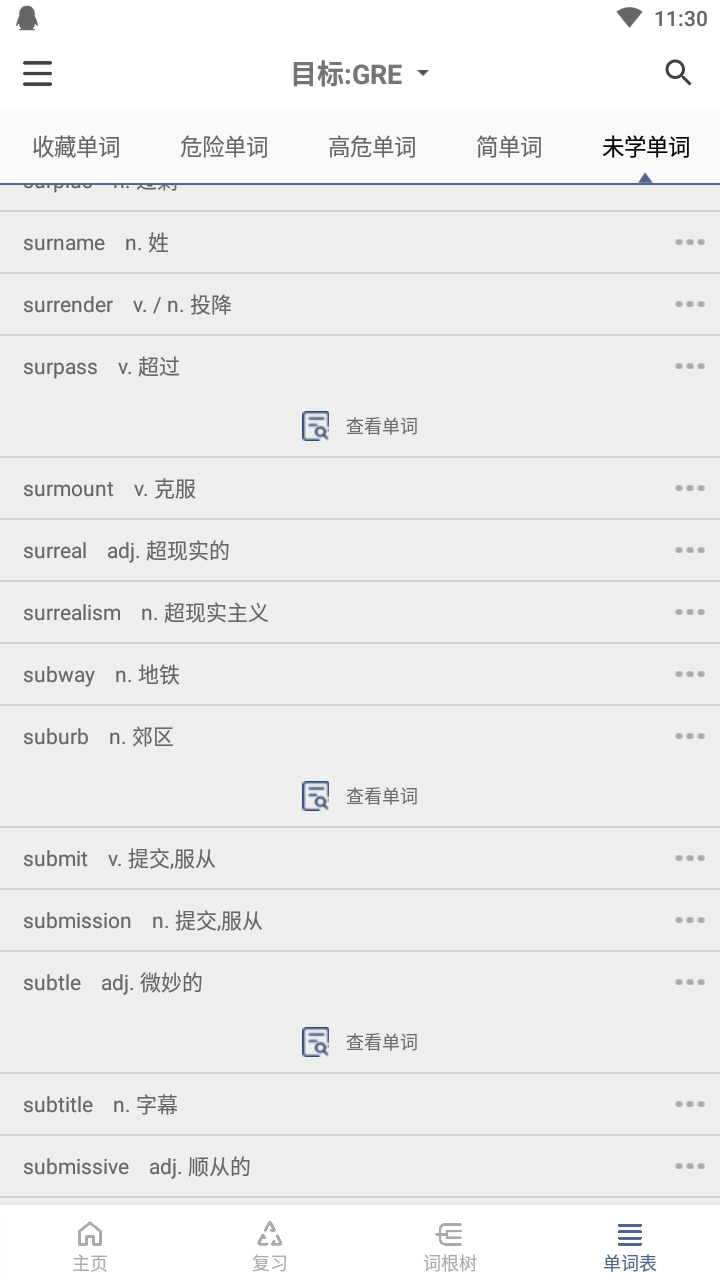Open more options for submit

click(x=689, y=858)
